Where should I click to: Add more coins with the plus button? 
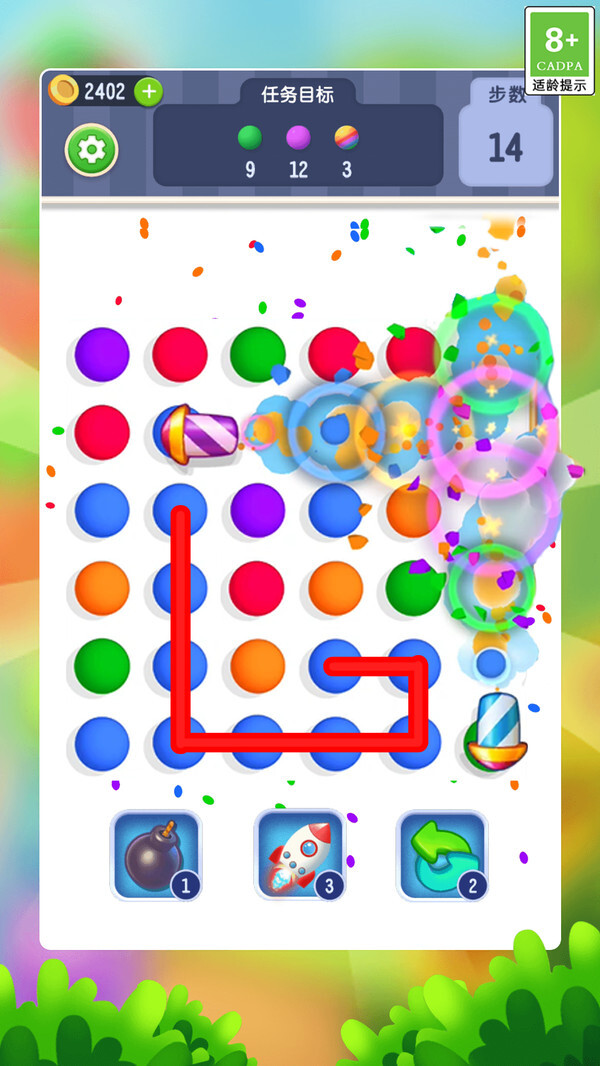(x=148, y=92)
